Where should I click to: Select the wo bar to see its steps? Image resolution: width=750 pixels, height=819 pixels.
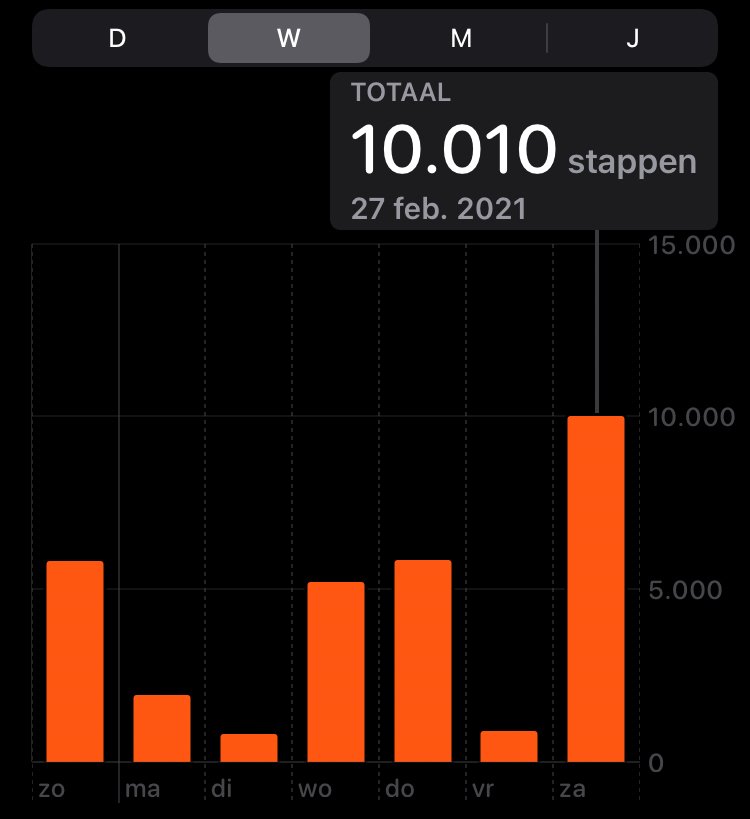(x=336, y=672)
